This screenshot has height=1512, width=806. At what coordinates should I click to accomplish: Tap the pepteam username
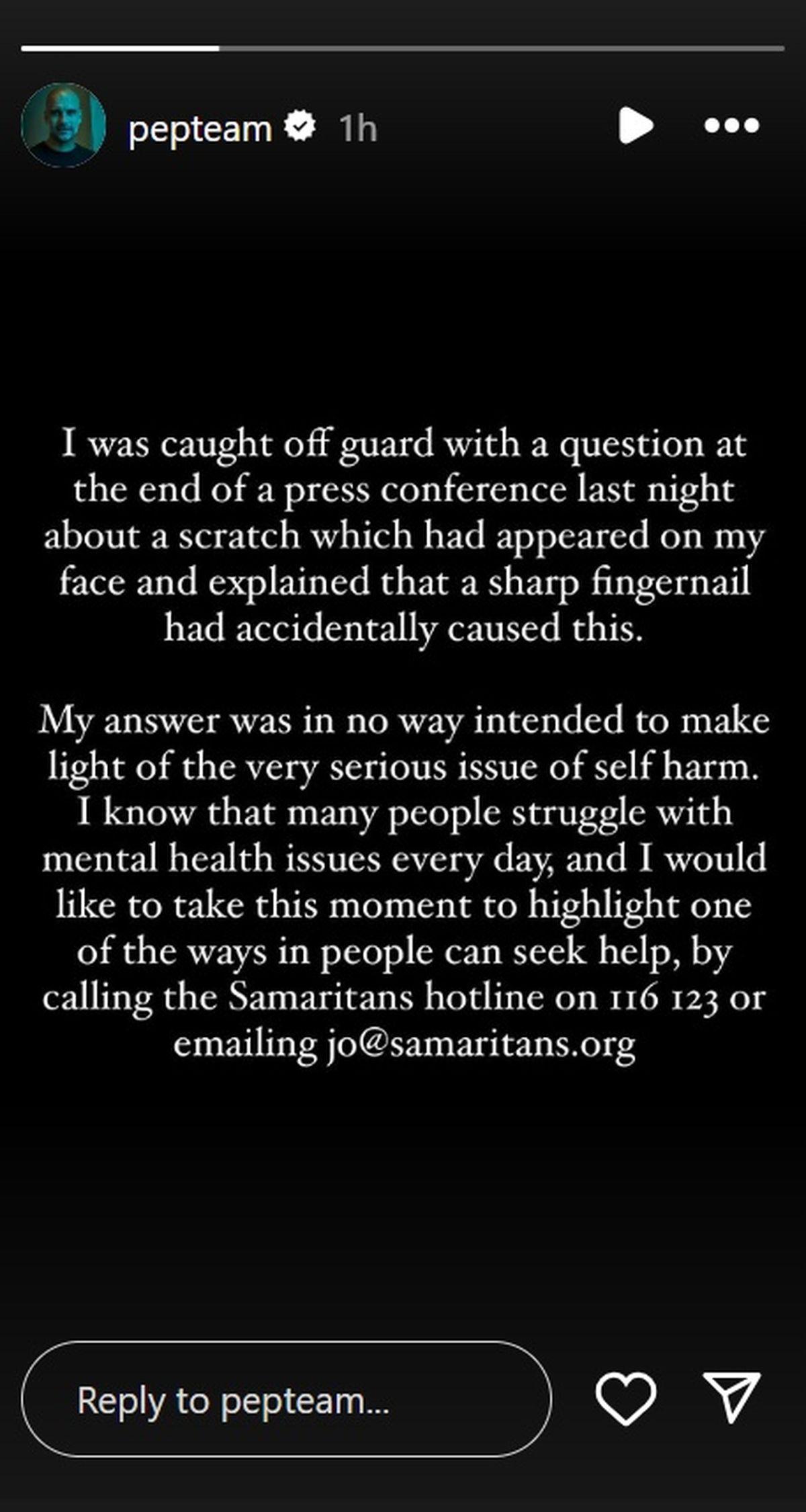click(x=199, y=128)
